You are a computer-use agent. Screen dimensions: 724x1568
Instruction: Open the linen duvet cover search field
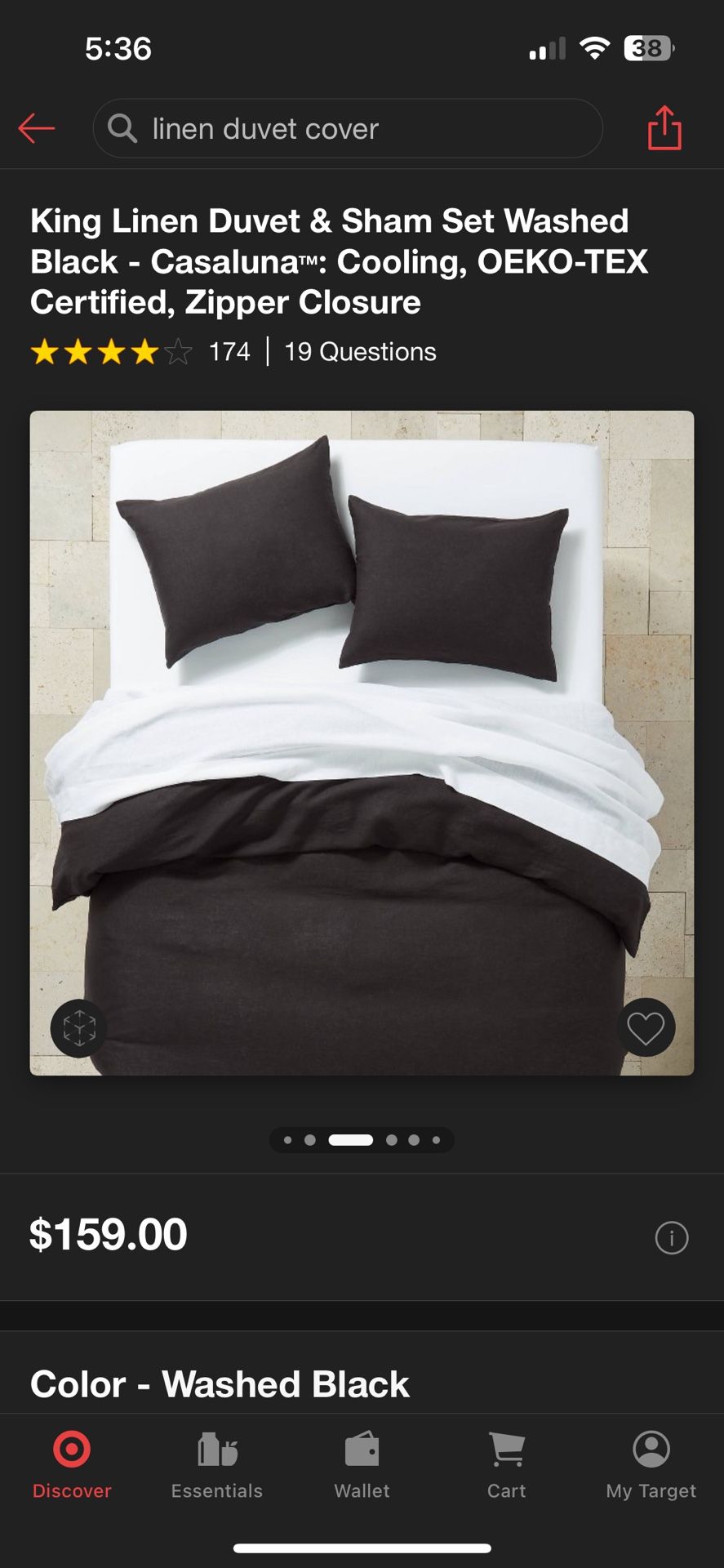pyautogui.click(x=346, y=128)
